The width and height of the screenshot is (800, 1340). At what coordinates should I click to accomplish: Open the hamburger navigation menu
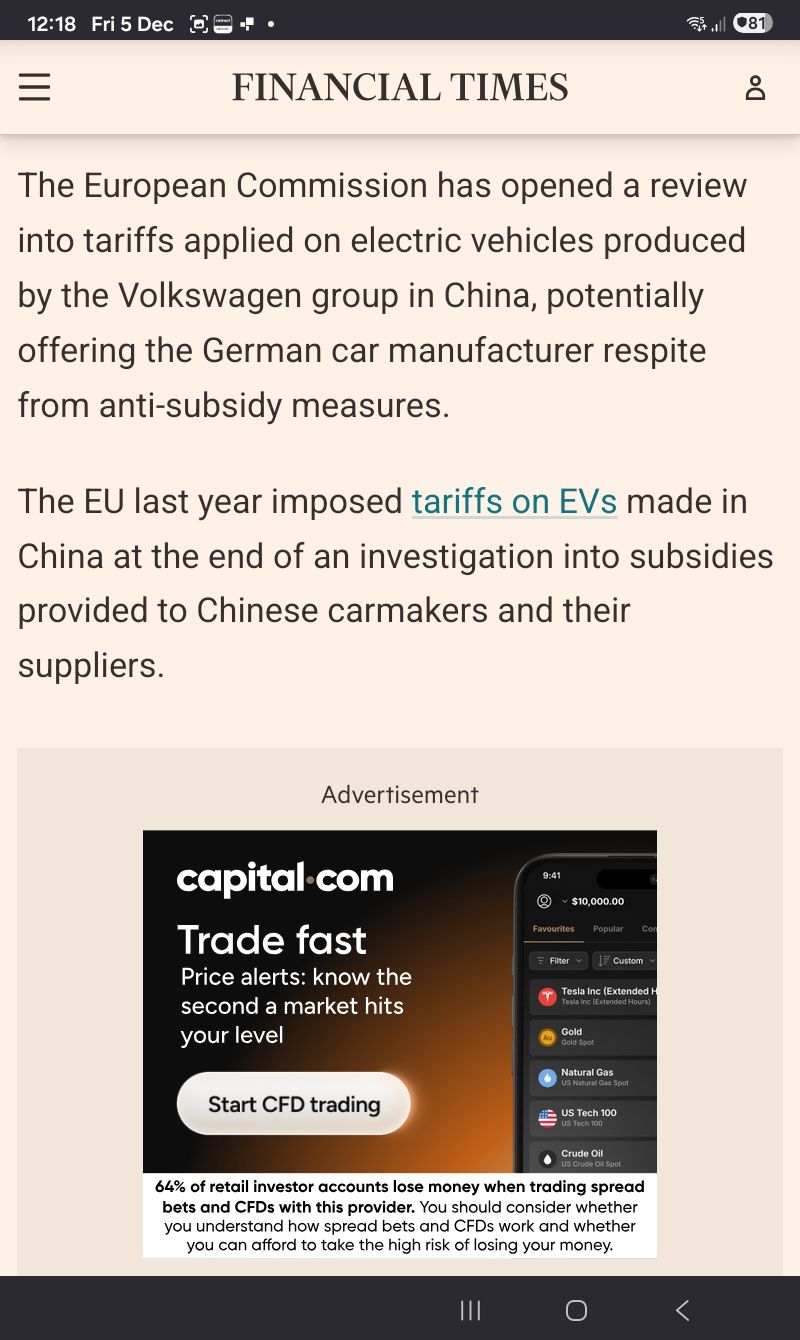coord(35,87)
